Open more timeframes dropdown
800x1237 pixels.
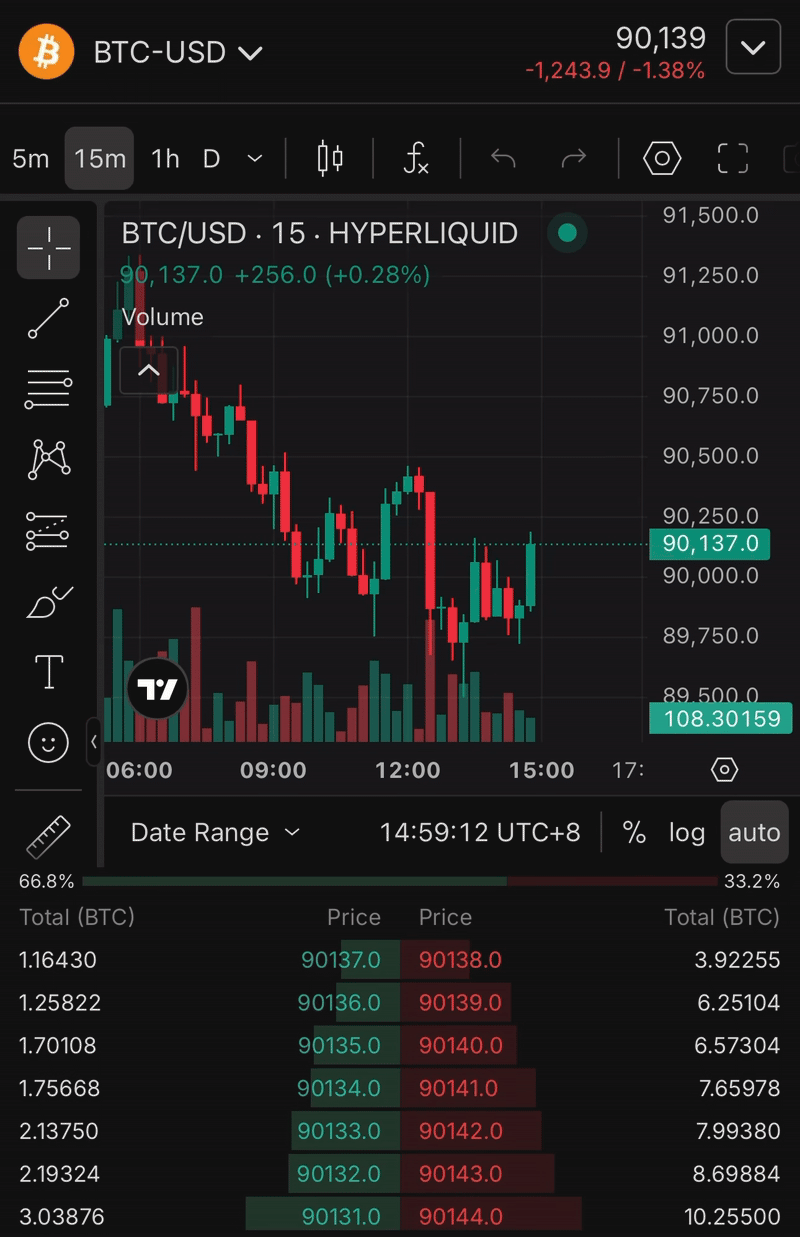pos(255,158)
